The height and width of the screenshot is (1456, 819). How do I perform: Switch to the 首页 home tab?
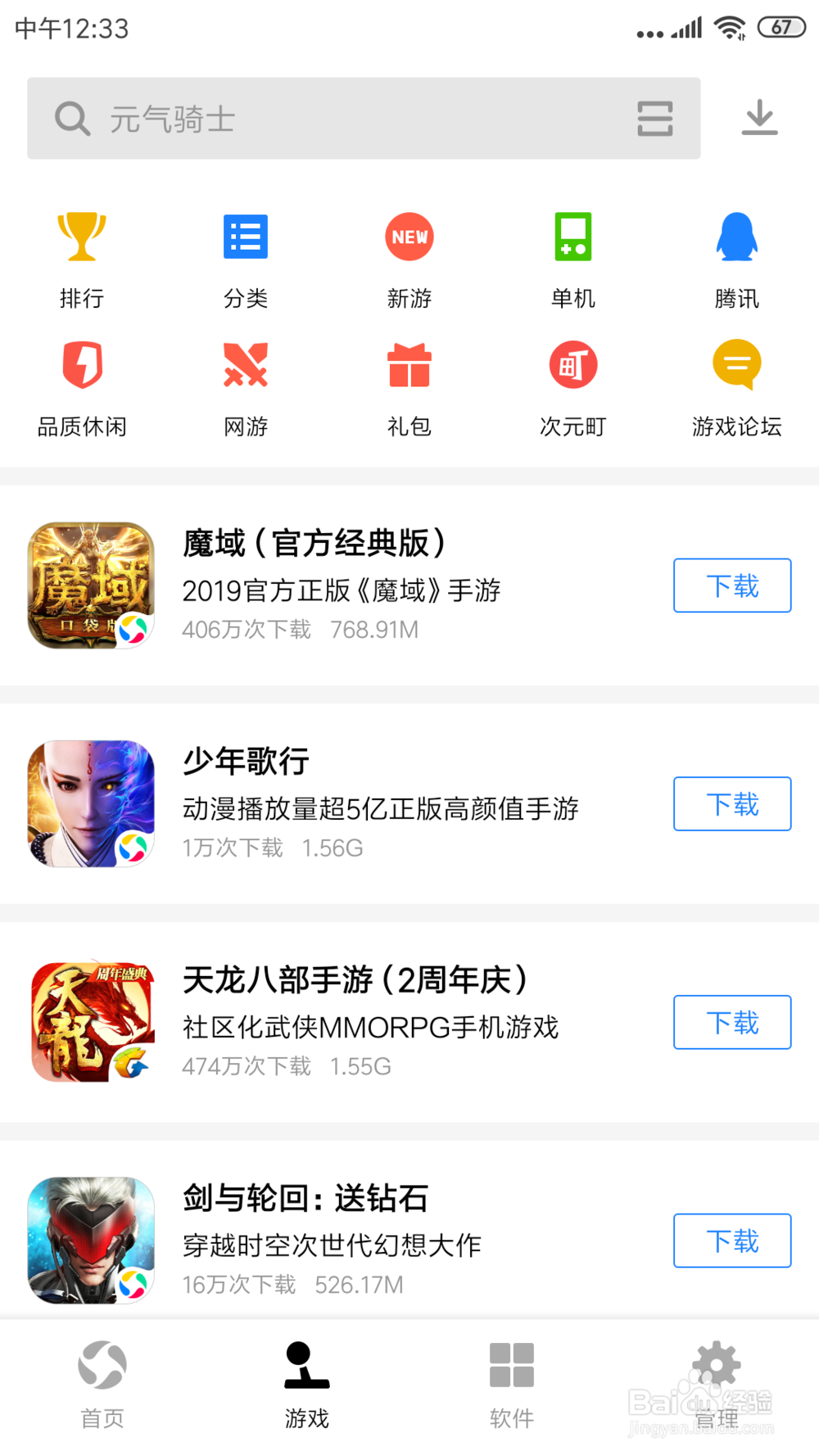click(102, 1384)
